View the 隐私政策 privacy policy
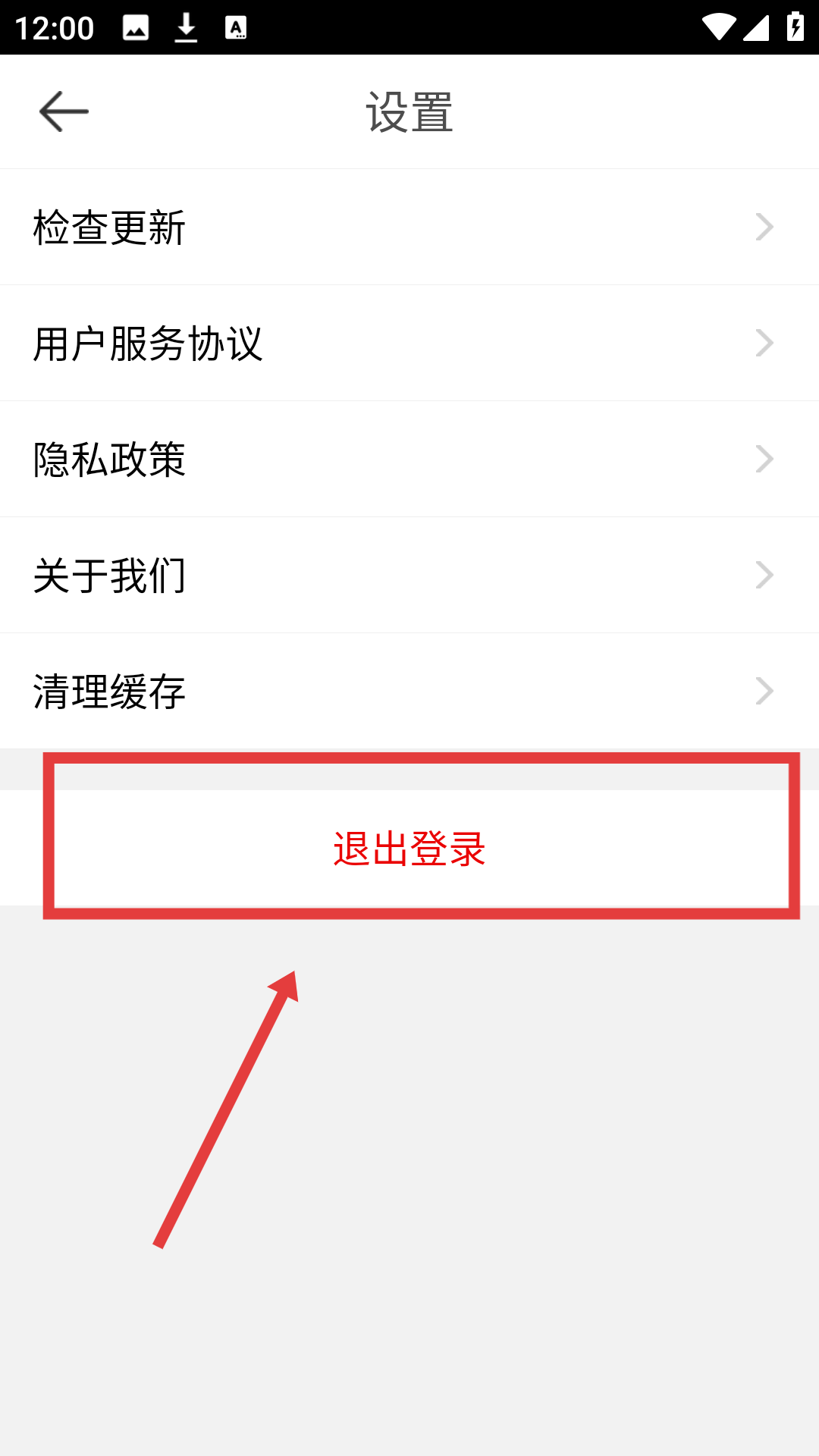 click(409, 459)
